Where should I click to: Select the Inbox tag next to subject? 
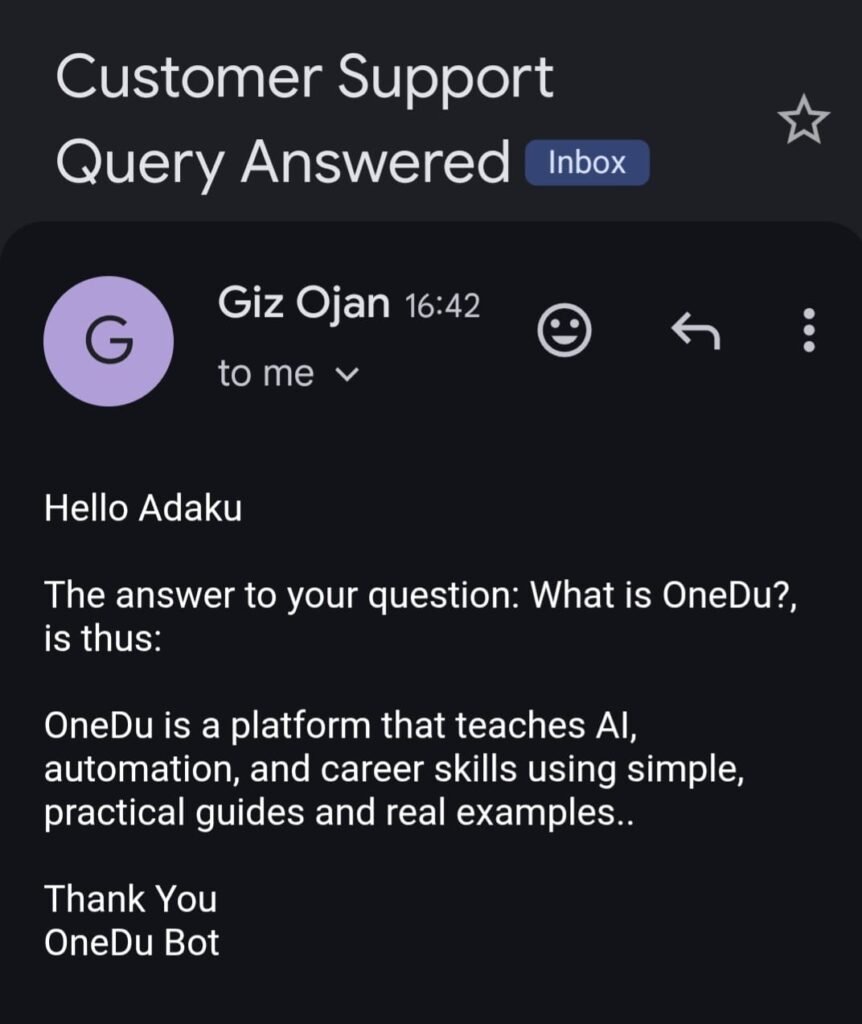click(x=587, y=162)
